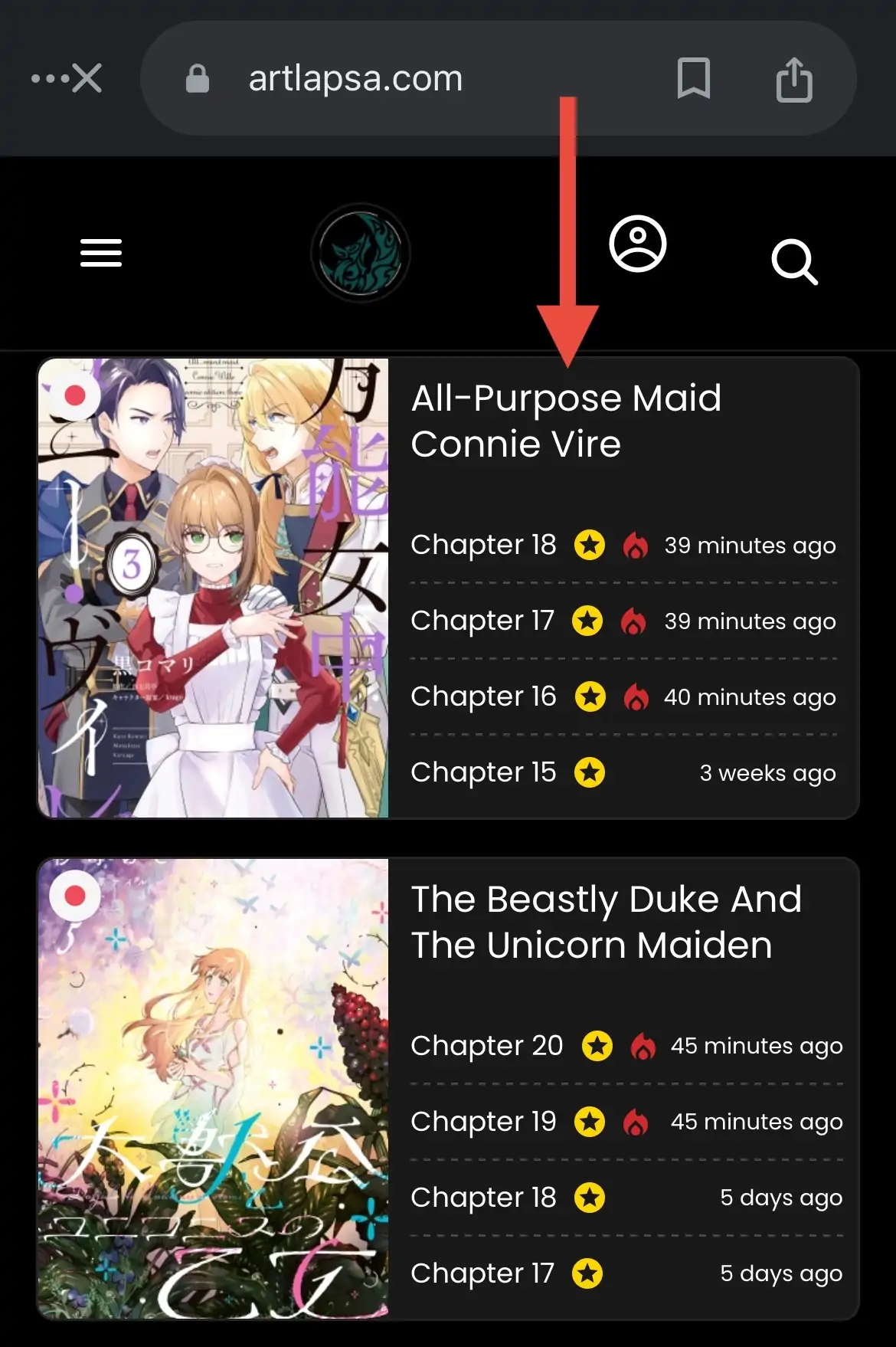Read Connie Vire Chapter 17

pos(482,621)
